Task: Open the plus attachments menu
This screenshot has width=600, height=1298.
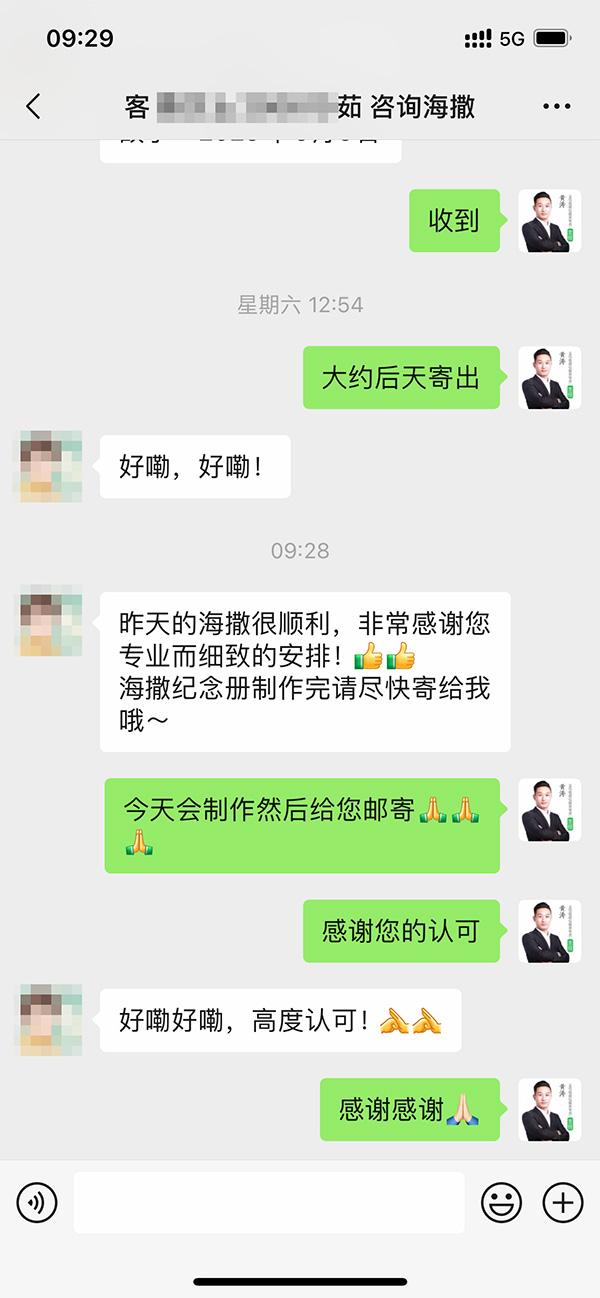Action: [x=562, y=1202]
